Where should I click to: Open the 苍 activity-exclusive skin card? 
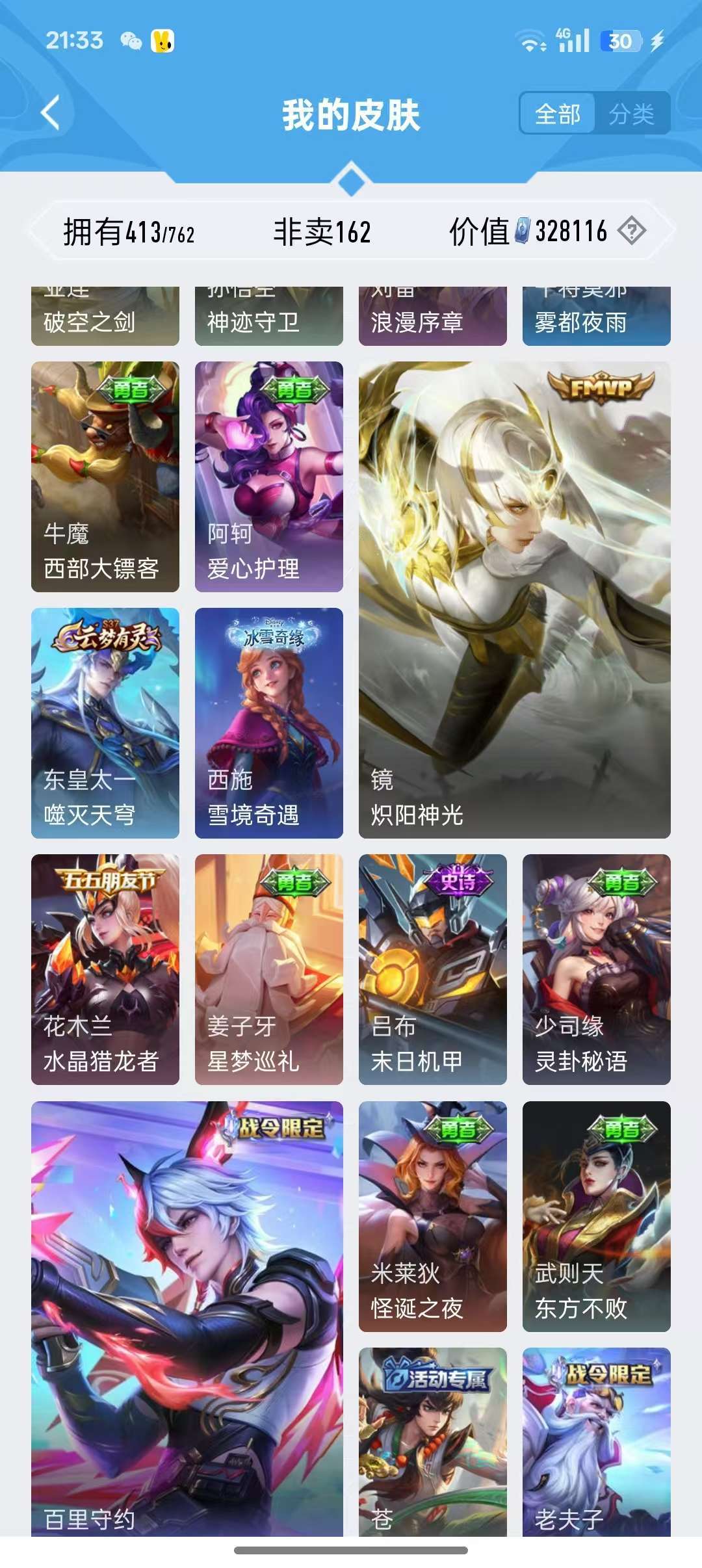[x=433, y=1442]
